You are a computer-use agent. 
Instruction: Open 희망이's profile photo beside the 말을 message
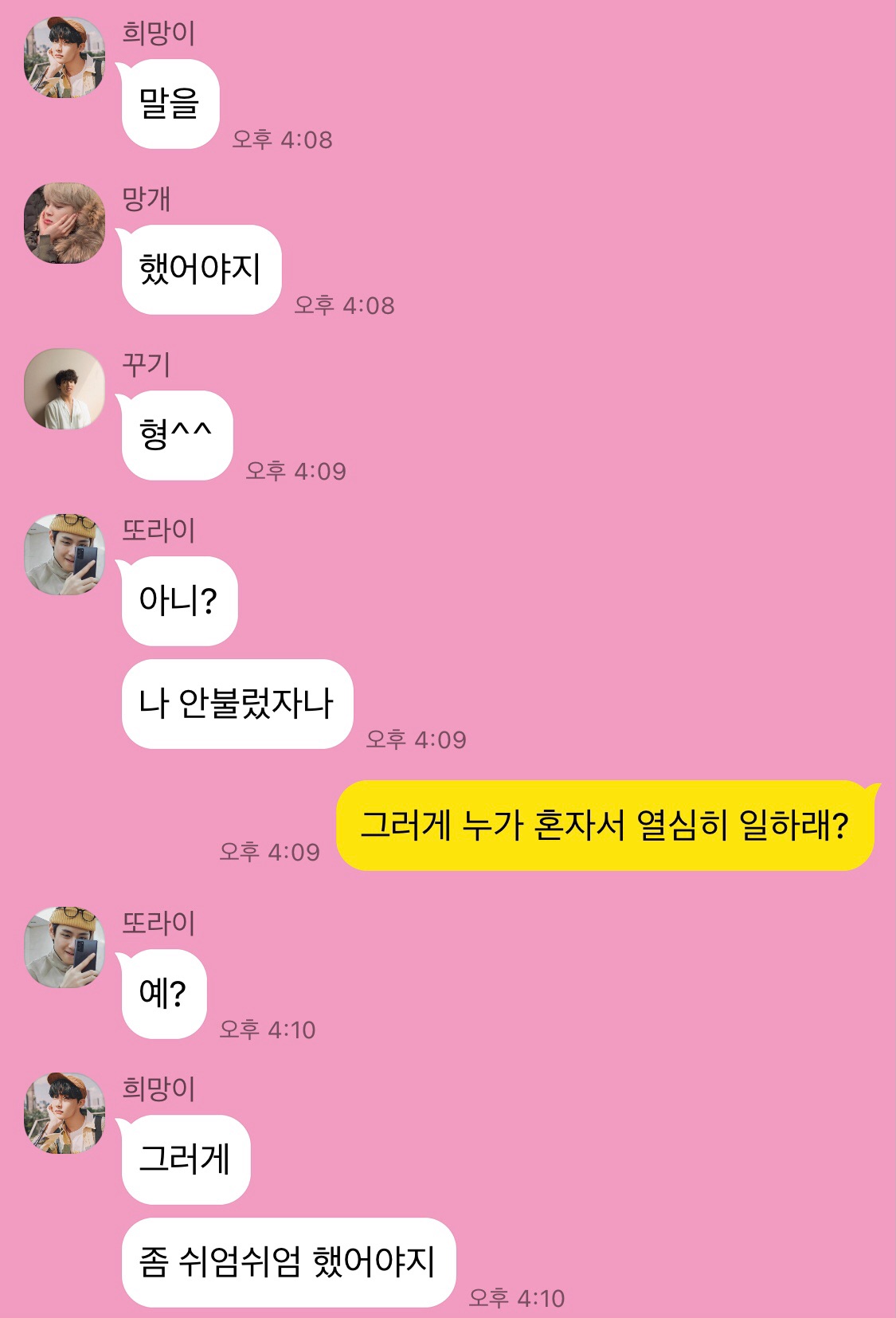pos(65,58)
